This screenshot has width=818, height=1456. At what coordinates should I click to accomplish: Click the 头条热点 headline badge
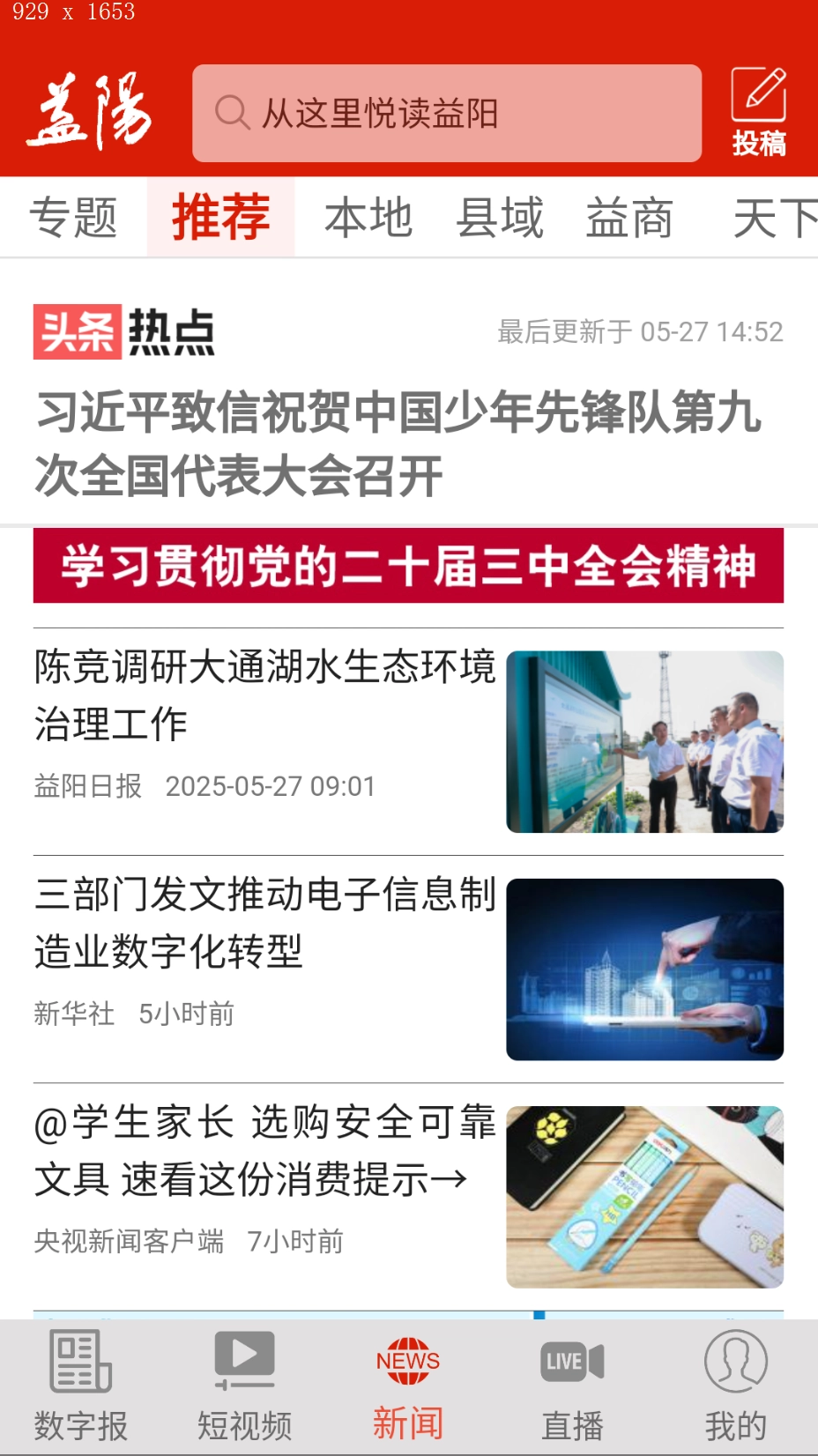(123, 331)
